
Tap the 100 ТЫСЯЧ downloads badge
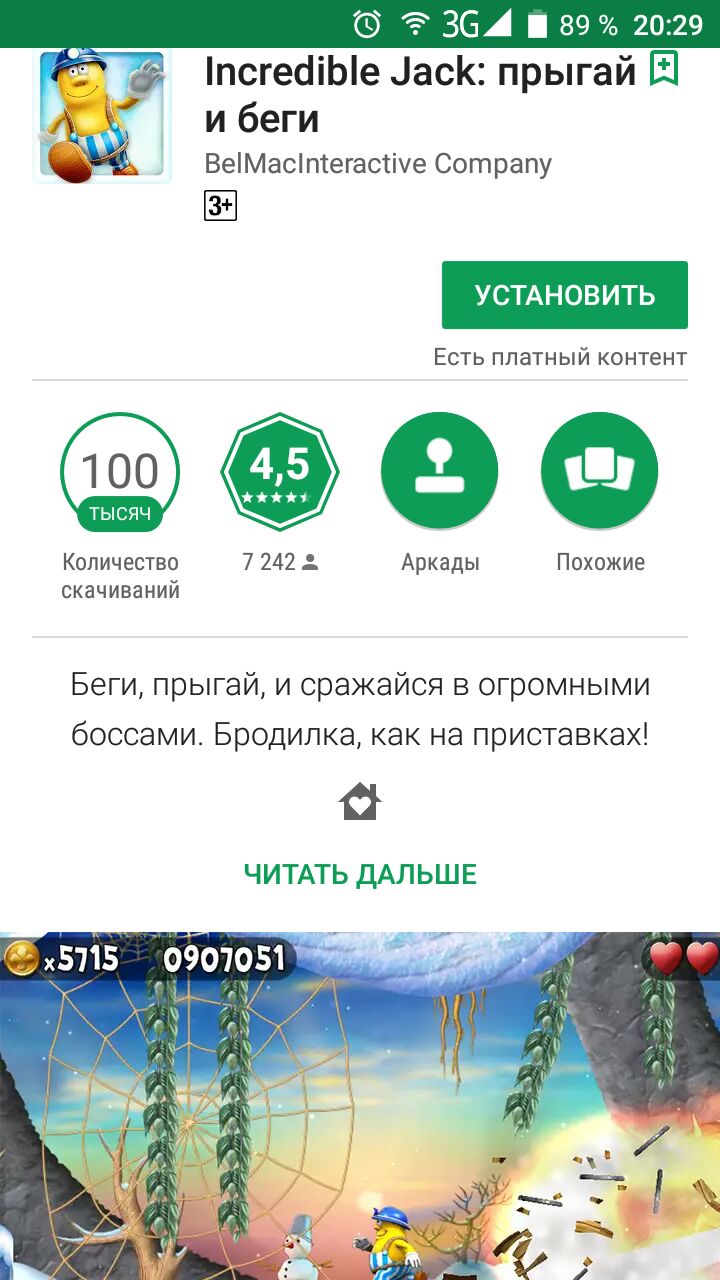(120, 472)
